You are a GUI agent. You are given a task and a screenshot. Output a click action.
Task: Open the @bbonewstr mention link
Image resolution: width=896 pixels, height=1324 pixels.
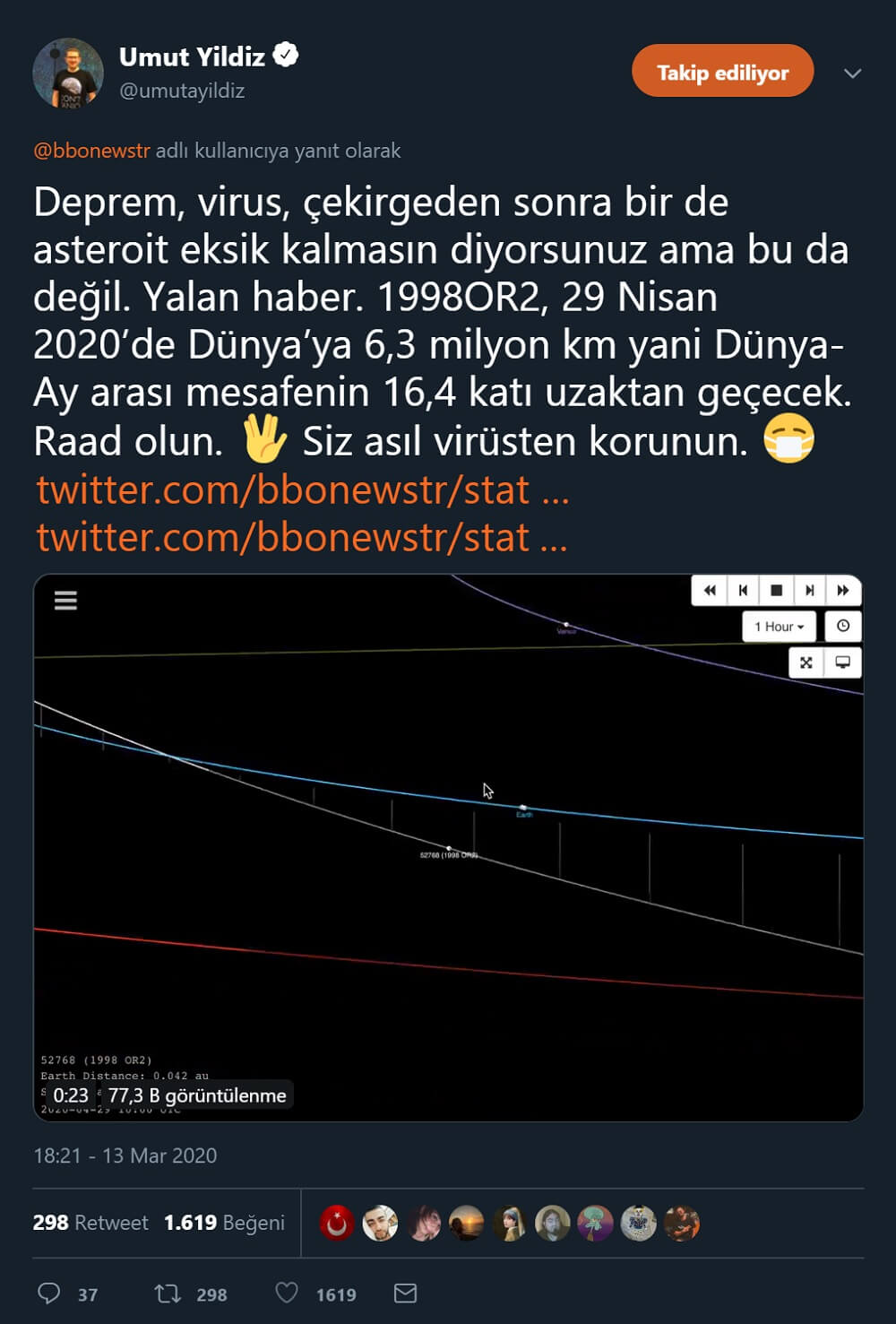(91, 151)
